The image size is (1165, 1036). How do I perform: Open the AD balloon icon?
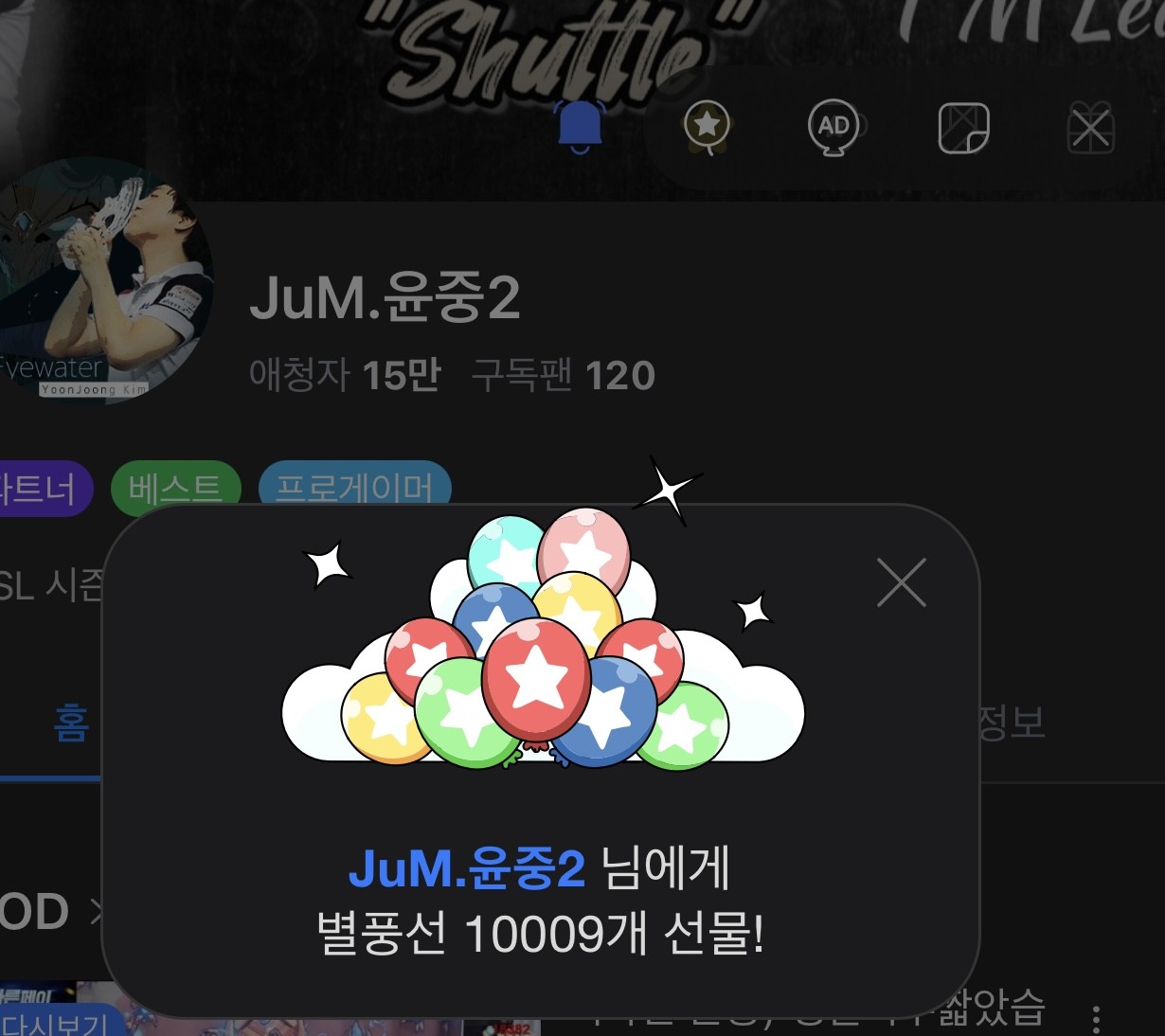(833, 127)
